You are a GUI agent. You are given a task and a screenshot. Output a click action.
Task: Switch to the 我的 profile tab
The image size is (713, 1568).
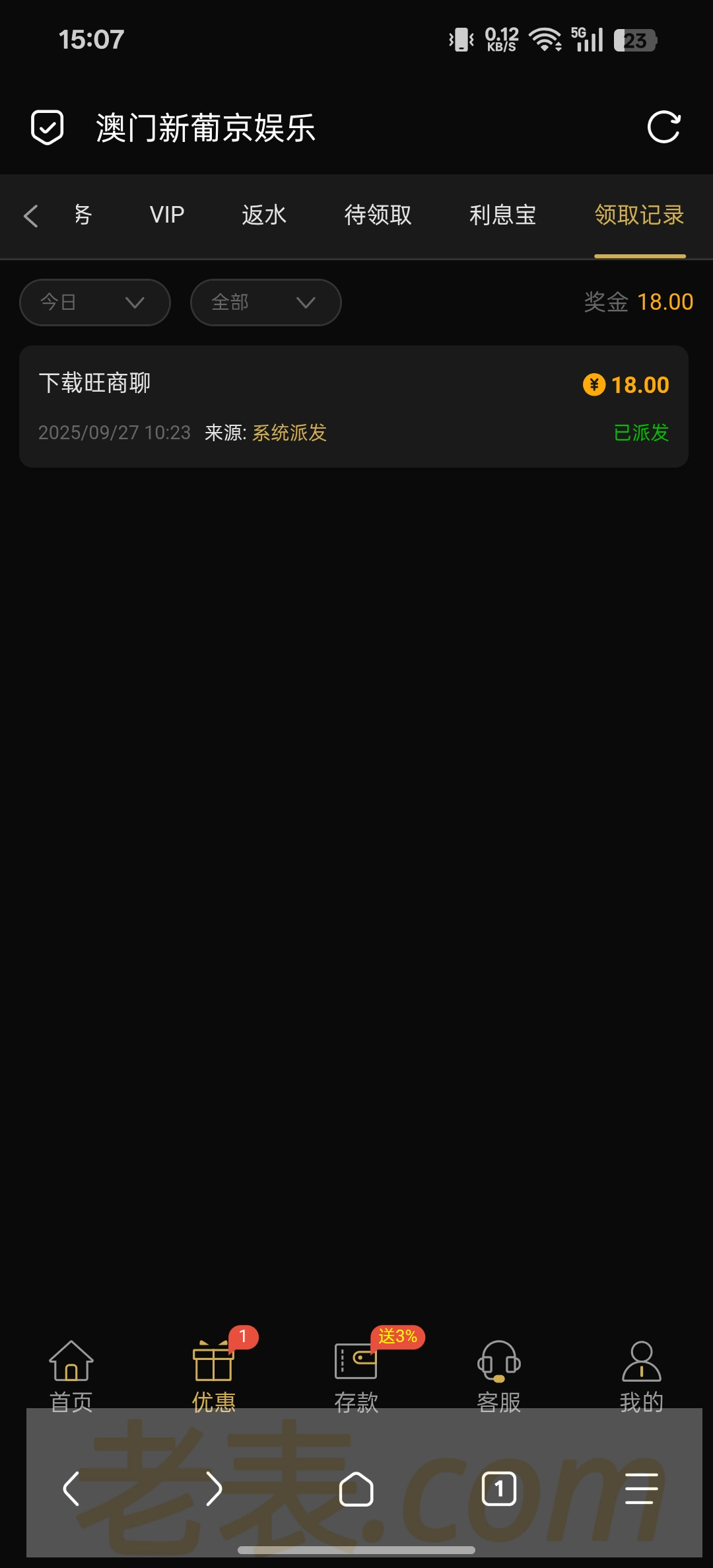[641, 1374]
